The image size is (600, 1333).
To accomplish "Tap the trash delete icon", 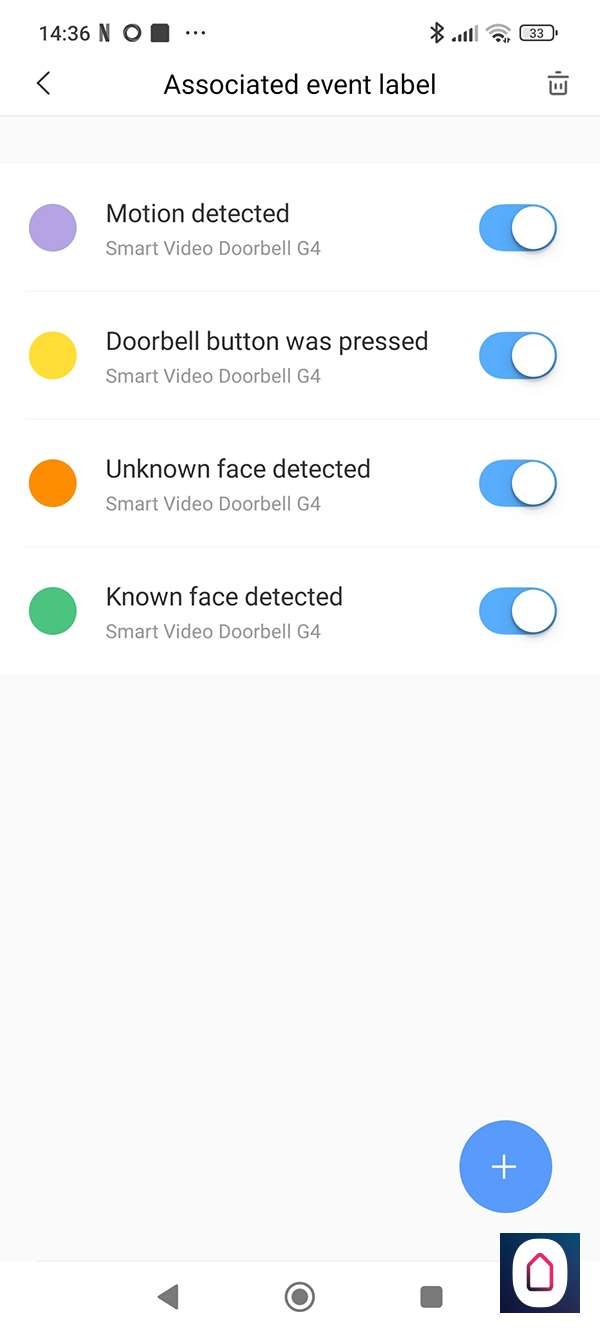I will pyautogui.click(x=558, y=84).
